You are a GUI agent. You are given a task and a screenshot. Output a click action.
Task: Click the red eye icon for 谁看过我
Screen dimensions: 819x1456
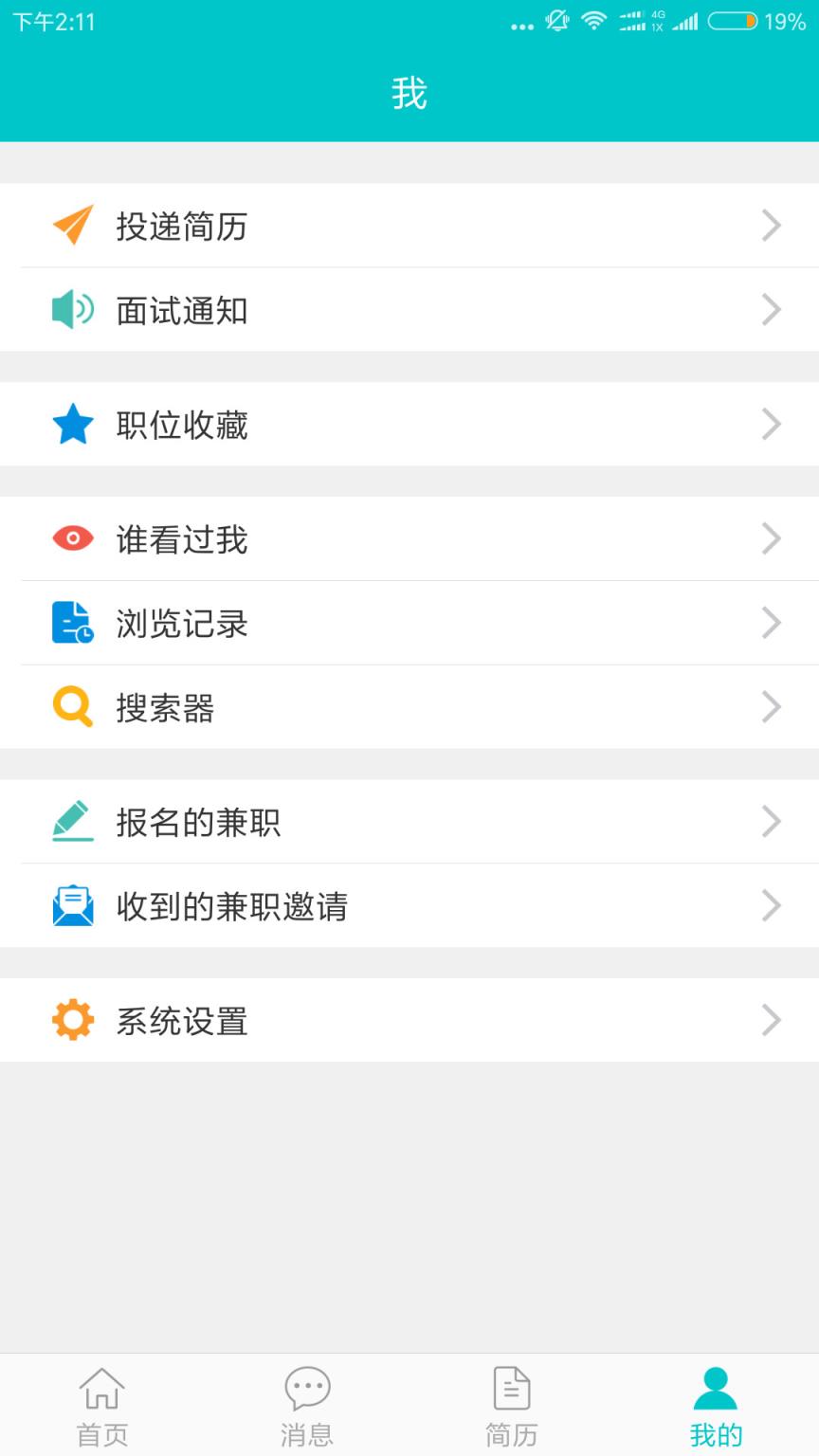72,538
